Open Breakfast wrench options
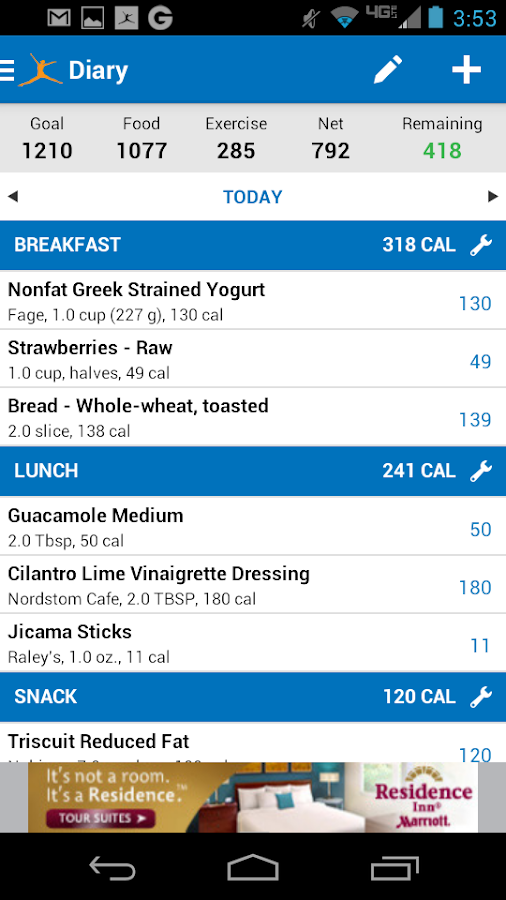 pyautogui.click(x=481, y=245)
